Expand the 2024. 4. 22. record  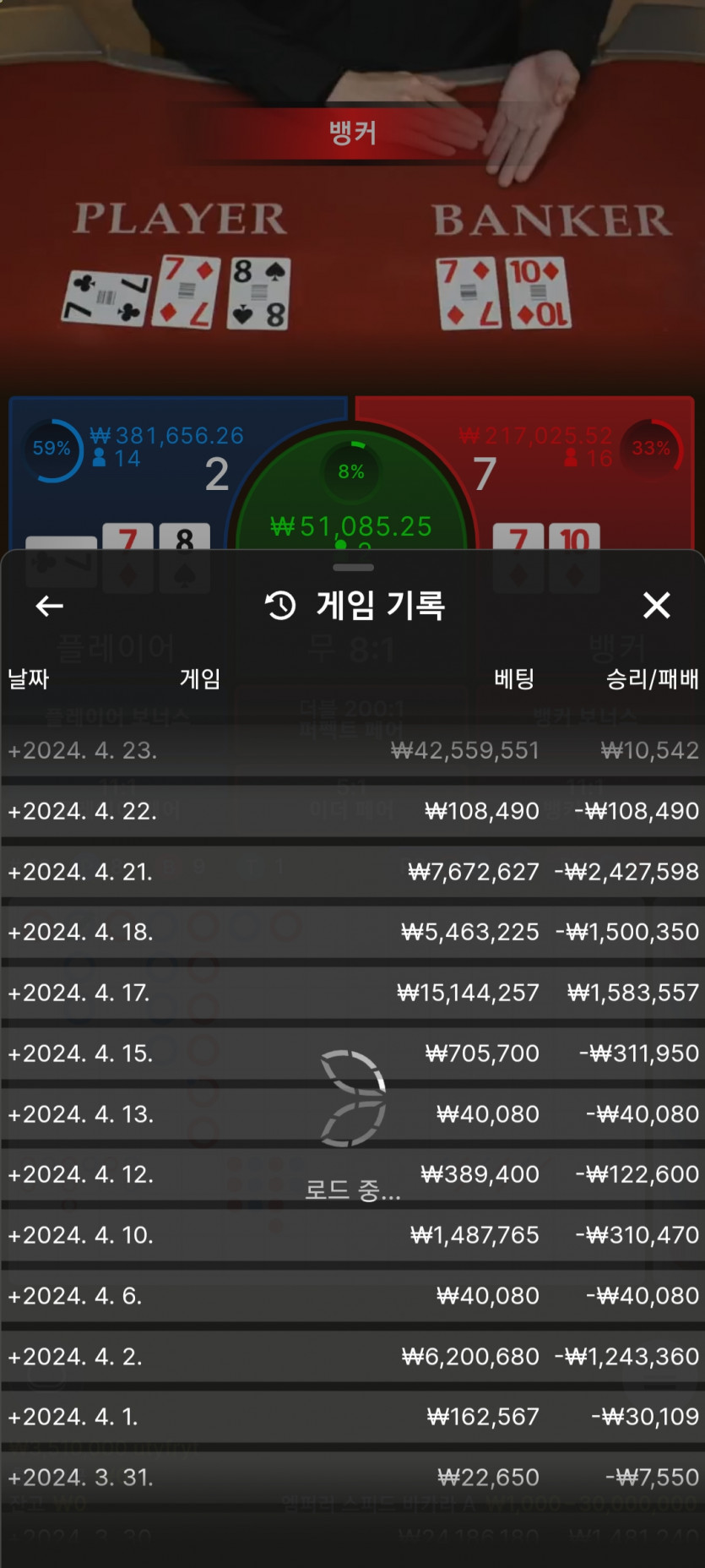[83, 811]
